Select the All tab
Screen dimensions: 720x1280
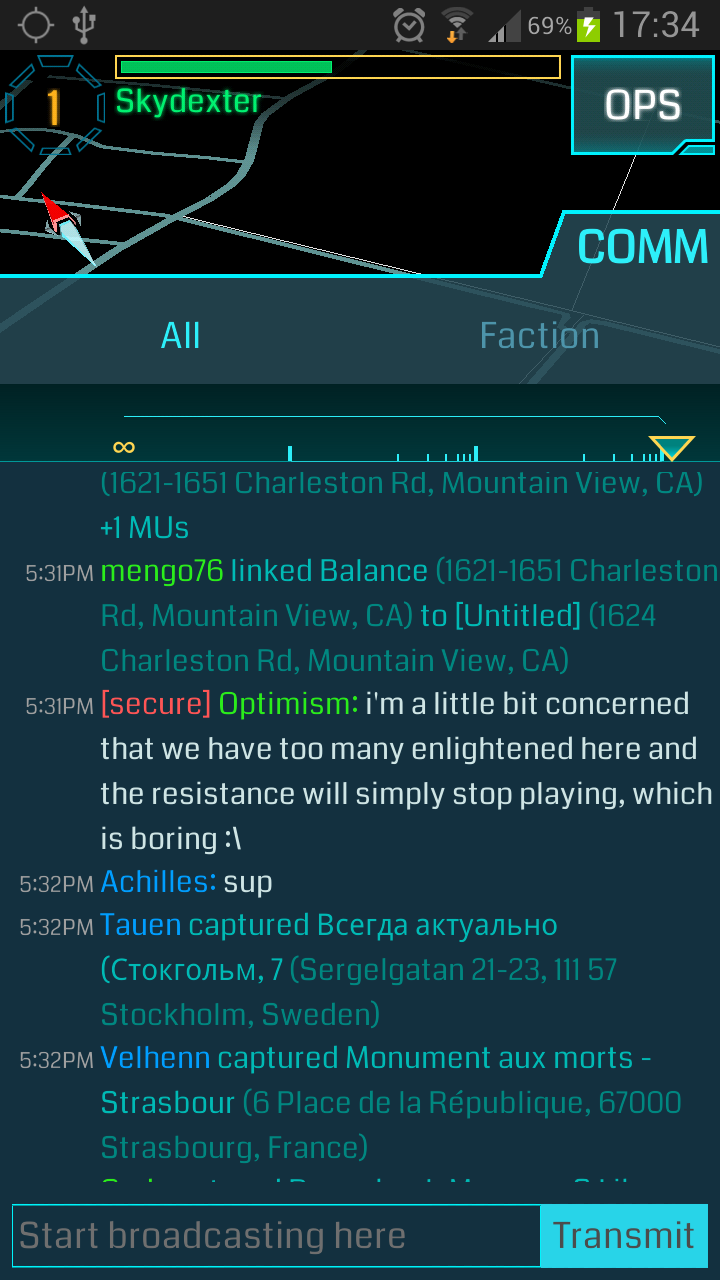tap(180, 335)
